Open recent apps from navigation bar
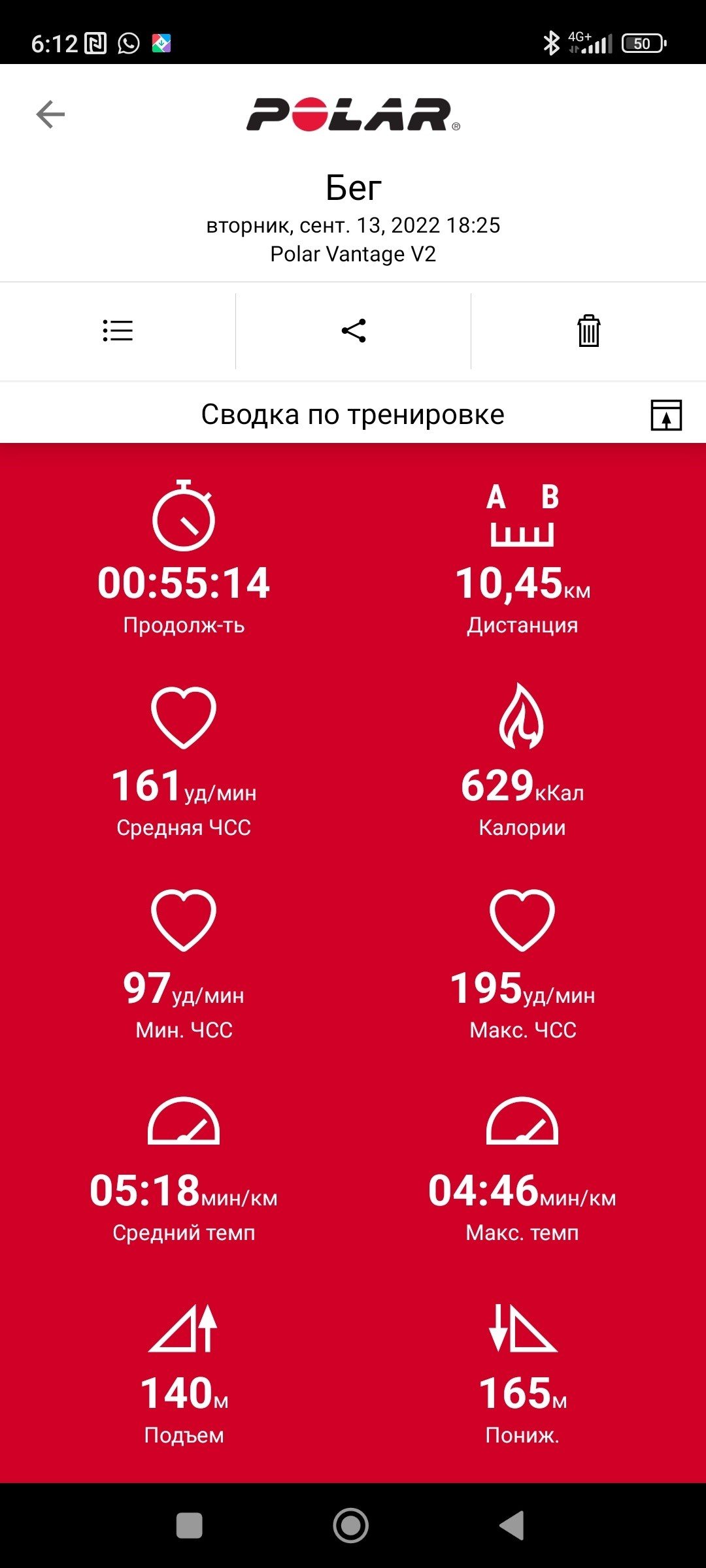Viewport: 706px width, 1568px height. click(x=190, y=1526)
